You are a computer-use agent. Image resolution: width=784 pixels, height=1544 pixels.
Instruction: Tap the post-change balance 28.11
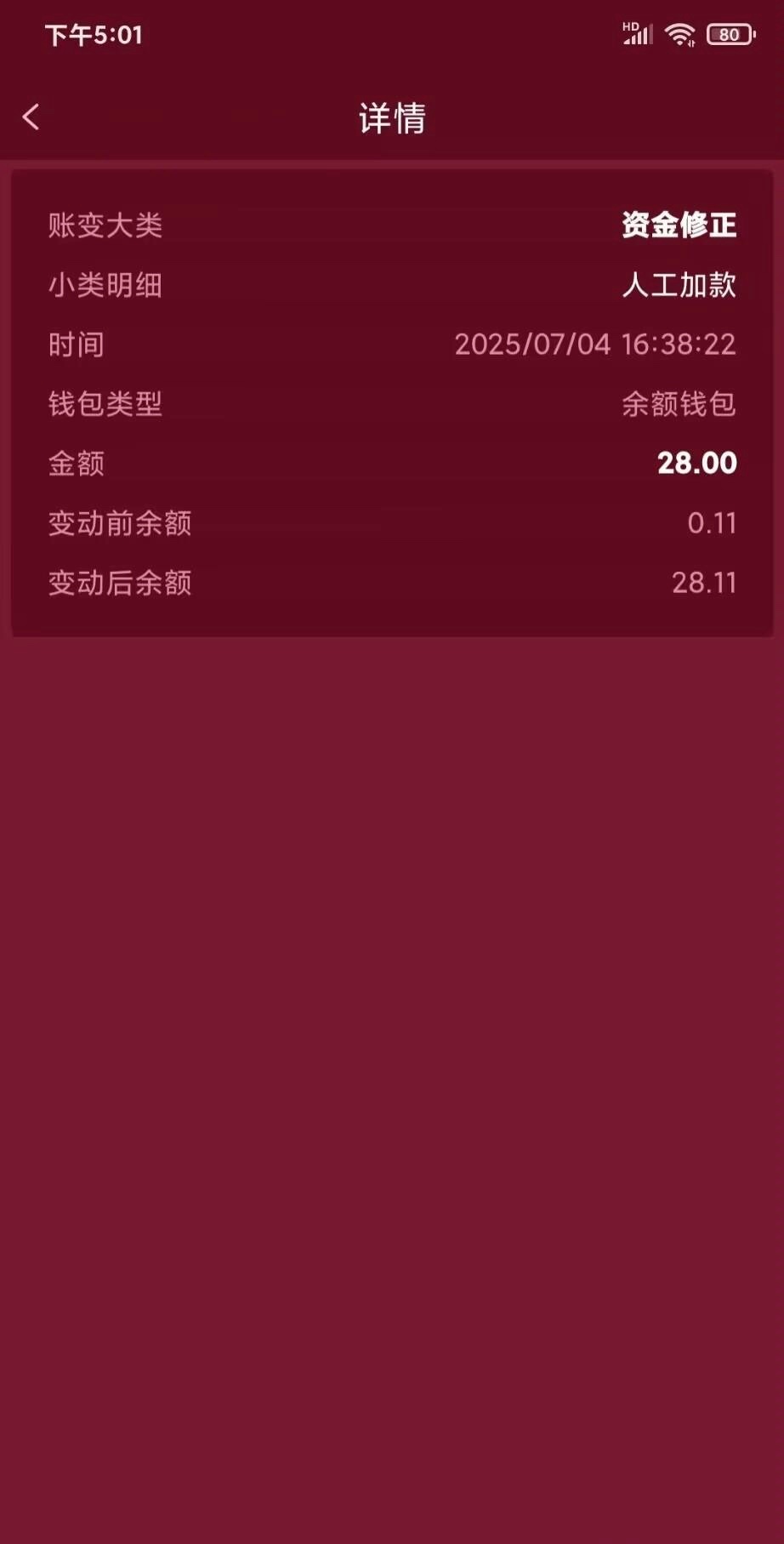click(x=704, y=583)
